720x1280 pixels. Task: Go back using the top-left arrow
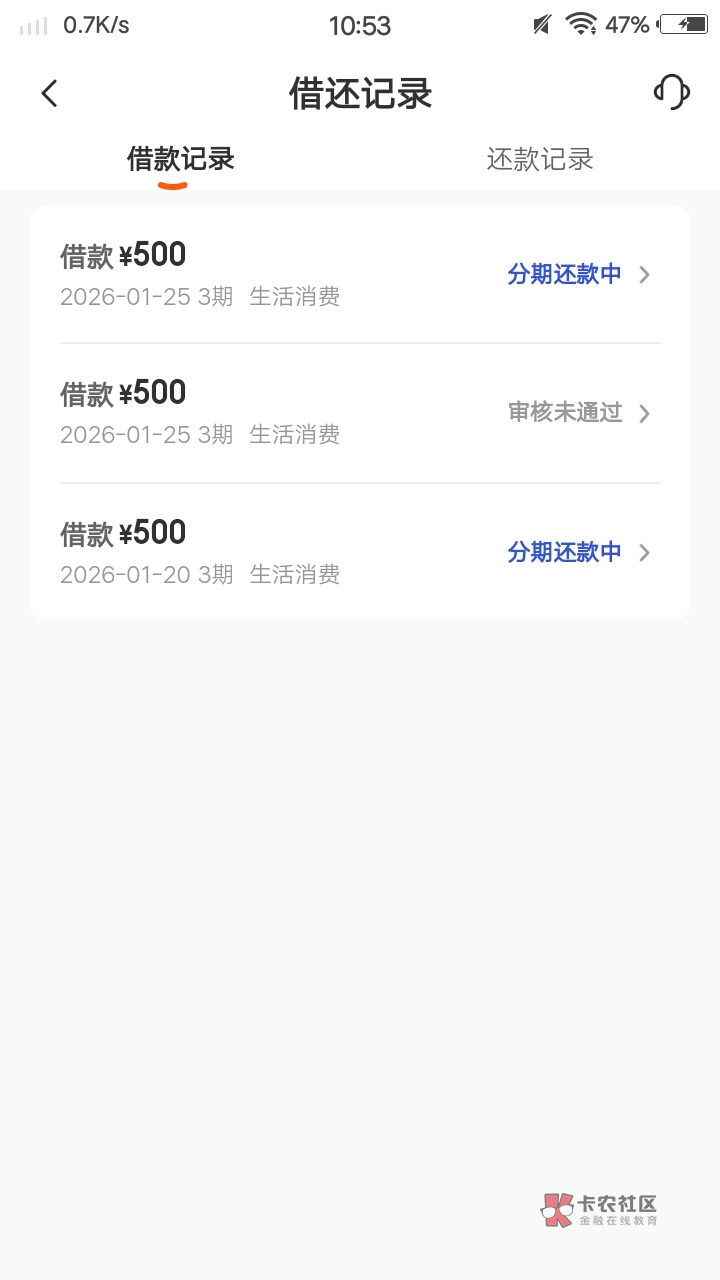pos(49,94)
